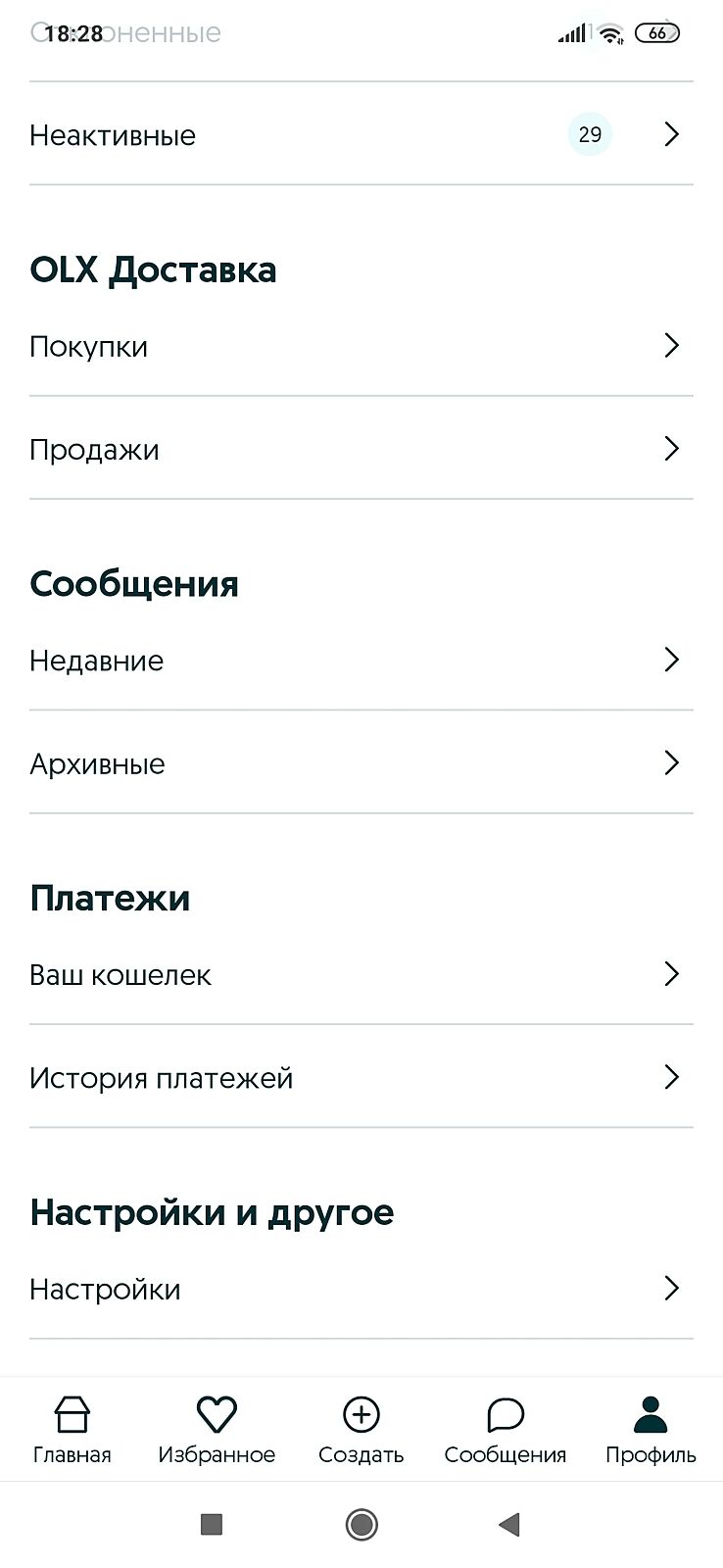
Task: Tap the system home button
Action: [x=361, y=1524]
